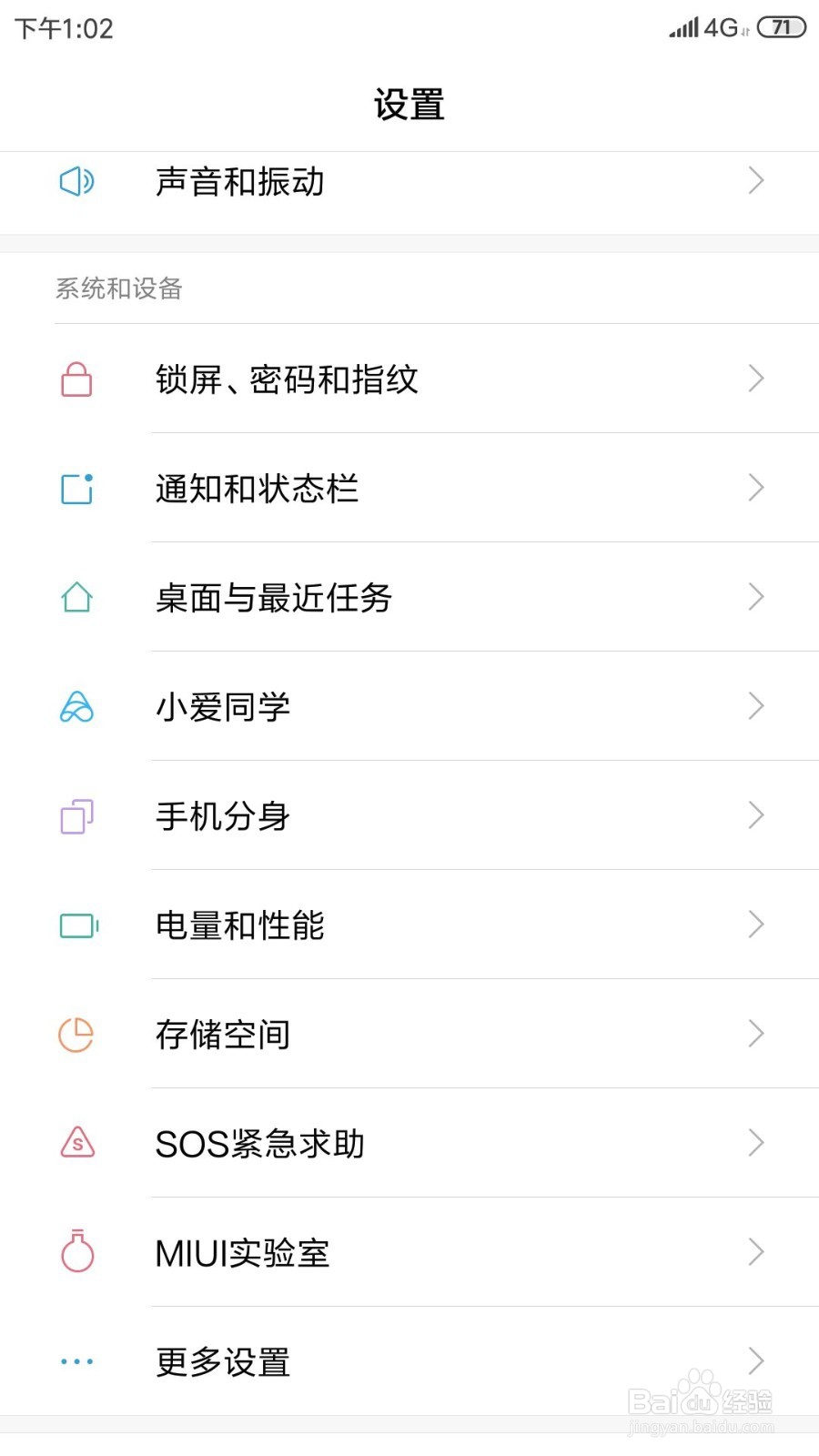Open 存储空间 storage settings
This screenshot has height=1456, width=819.
pyautogui.click(x=409, y=1035)
